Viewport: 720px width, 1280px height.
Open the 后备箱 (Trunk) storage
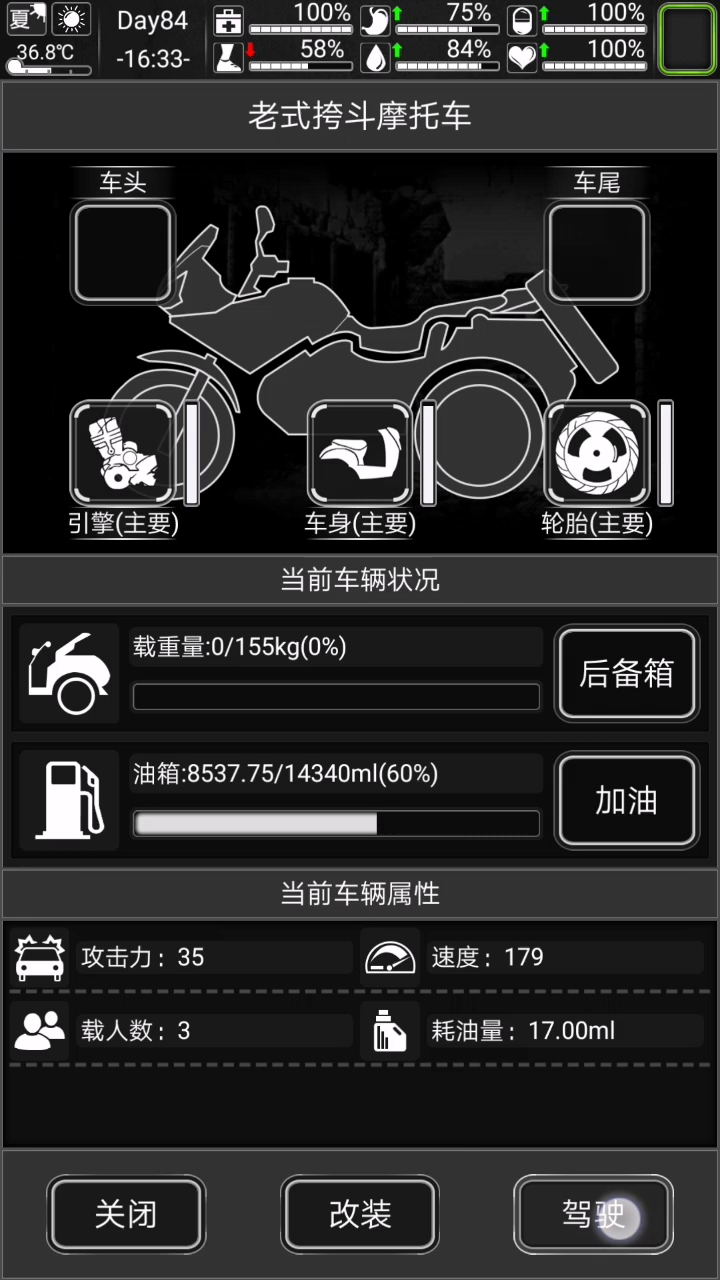626,674
